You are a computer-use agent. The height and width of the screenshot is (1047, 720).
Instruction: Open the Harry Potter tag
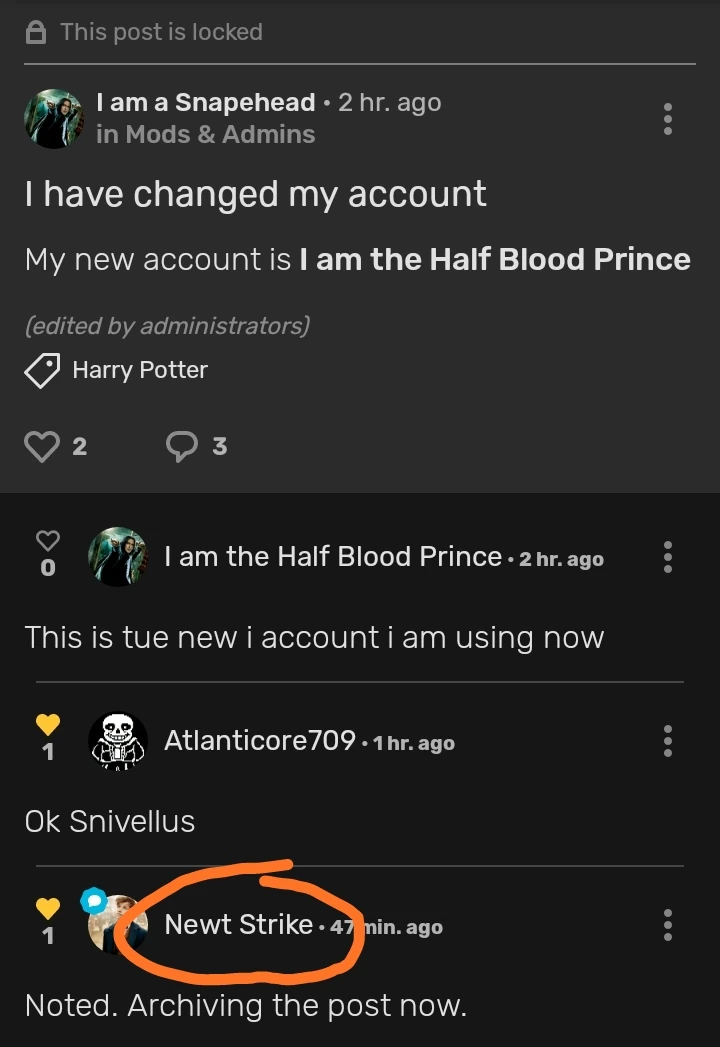139,370
